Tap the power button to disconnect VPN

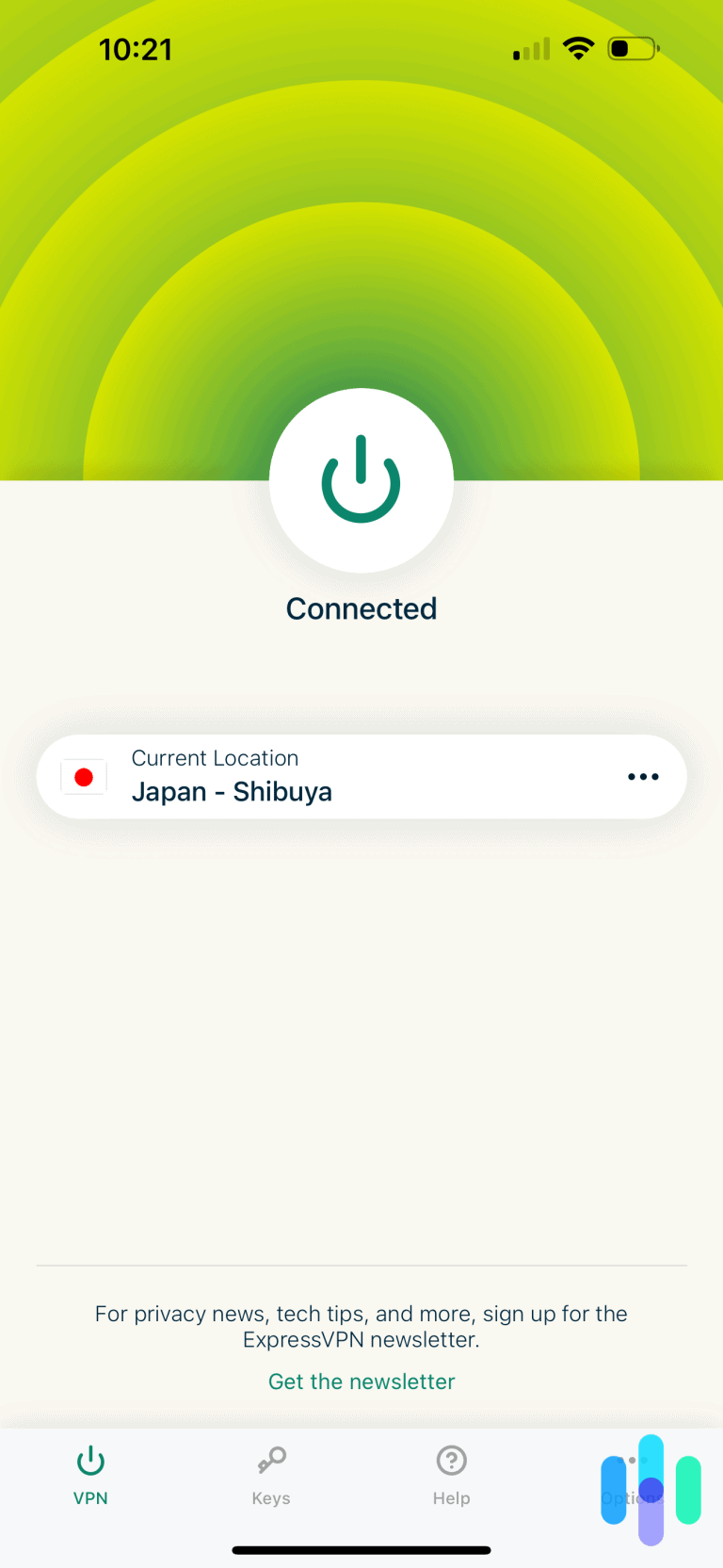click(361, 480)
